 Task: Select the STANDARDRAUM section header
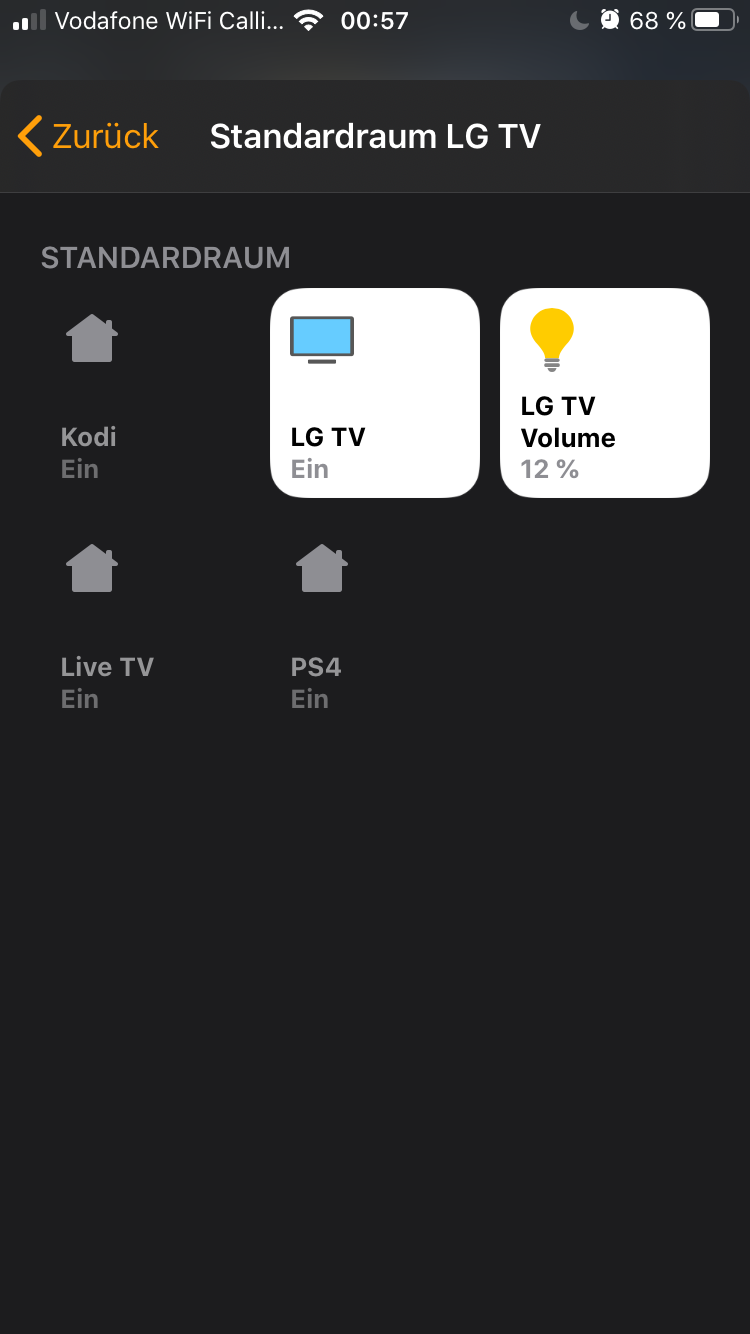click(x=165, y=258)
